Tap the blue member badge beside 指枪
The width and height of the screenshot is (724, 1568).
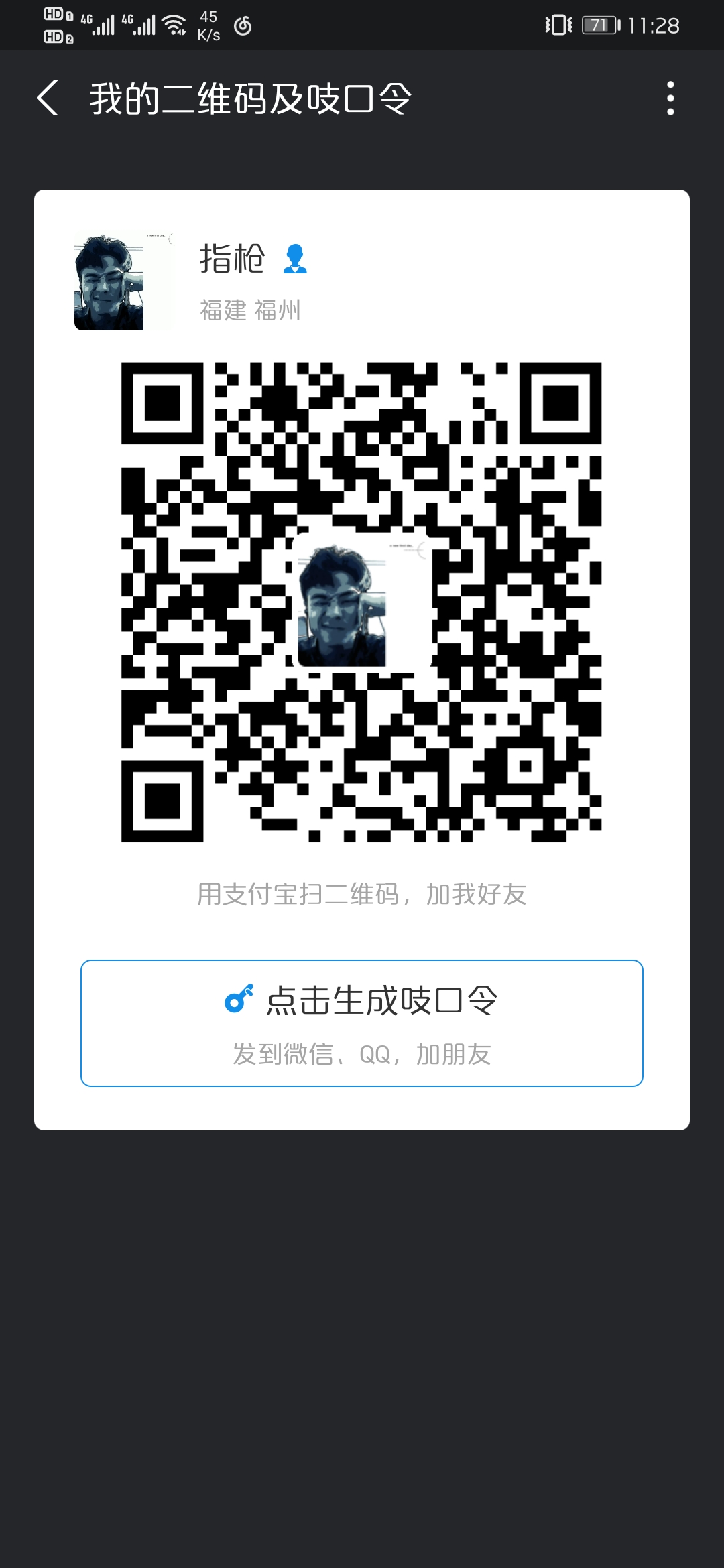click(x=293, y=260)
